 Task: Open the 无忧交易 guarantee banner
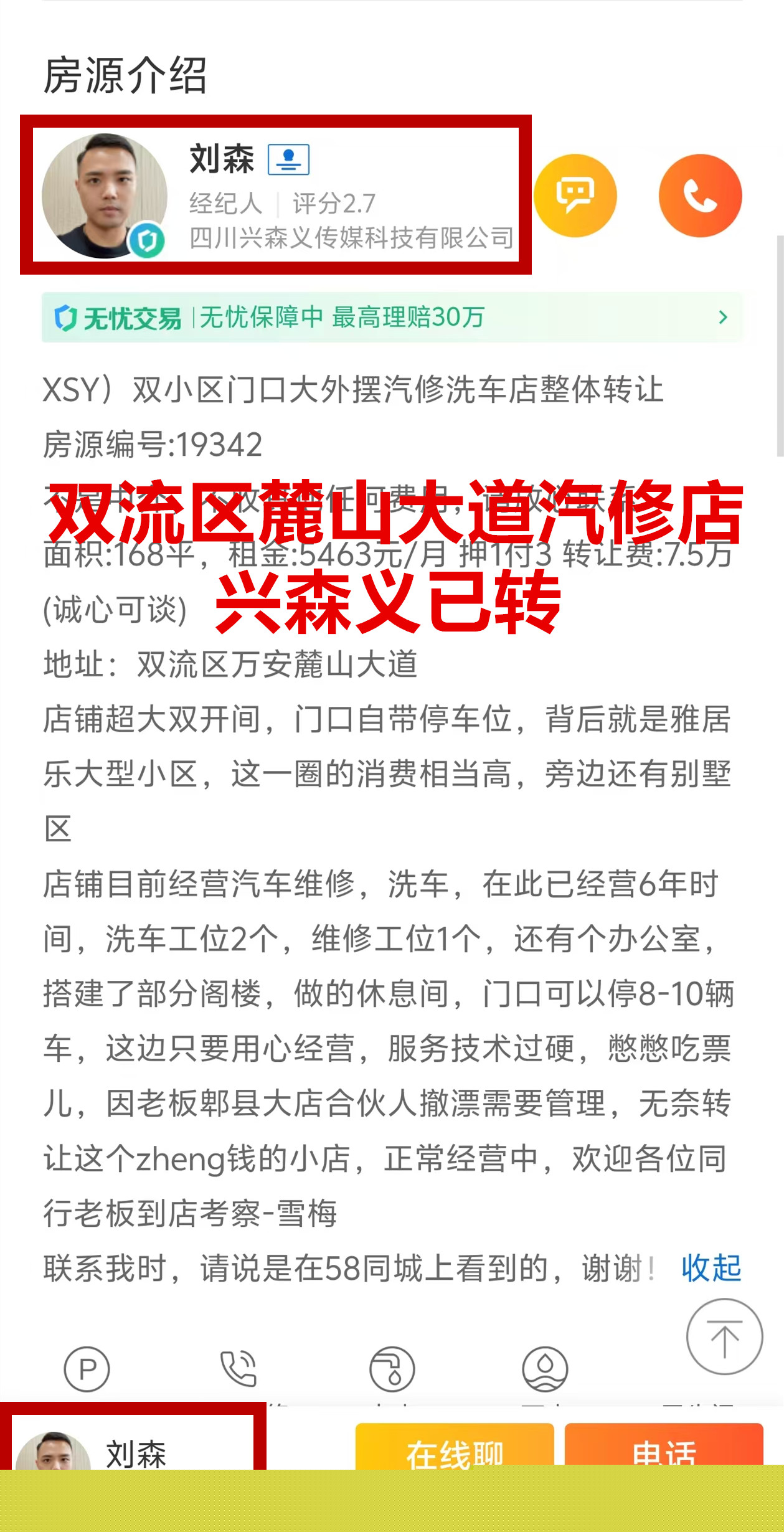point(392,318)
